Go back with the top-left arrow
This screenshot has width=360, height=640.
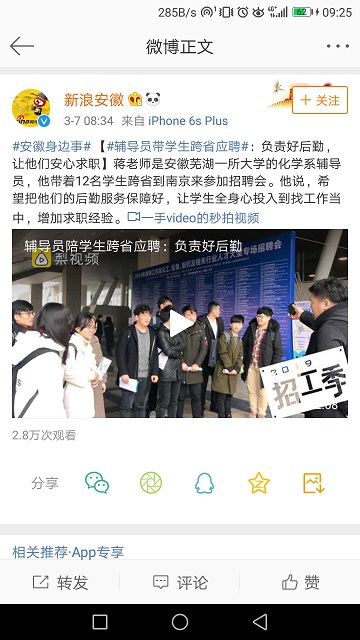pyautogui.click(x=22, y=46)
